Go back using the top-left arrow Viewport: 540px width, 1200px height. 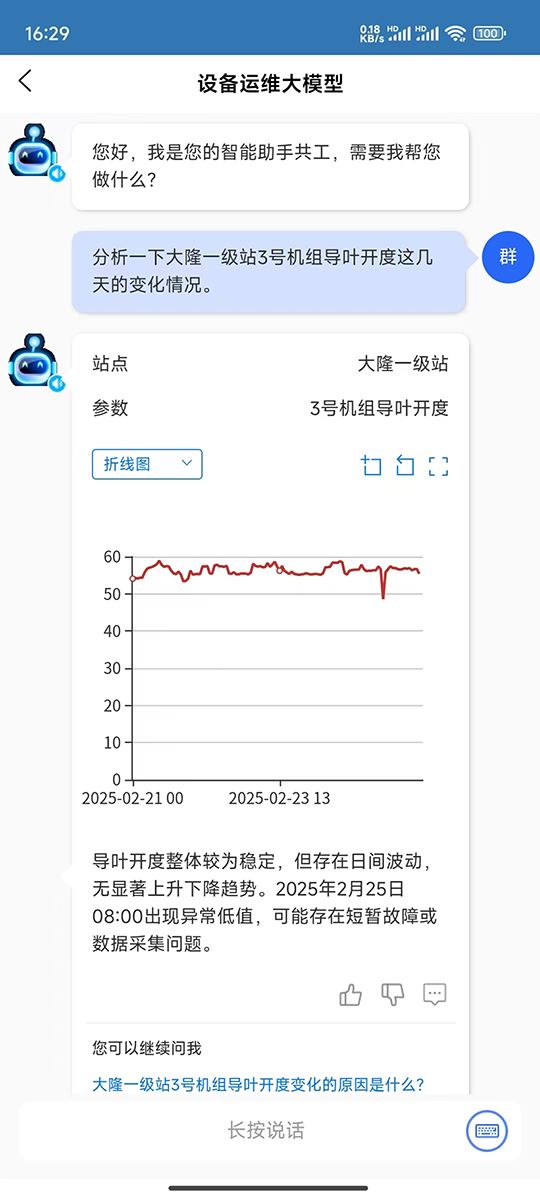coord(26,82)
